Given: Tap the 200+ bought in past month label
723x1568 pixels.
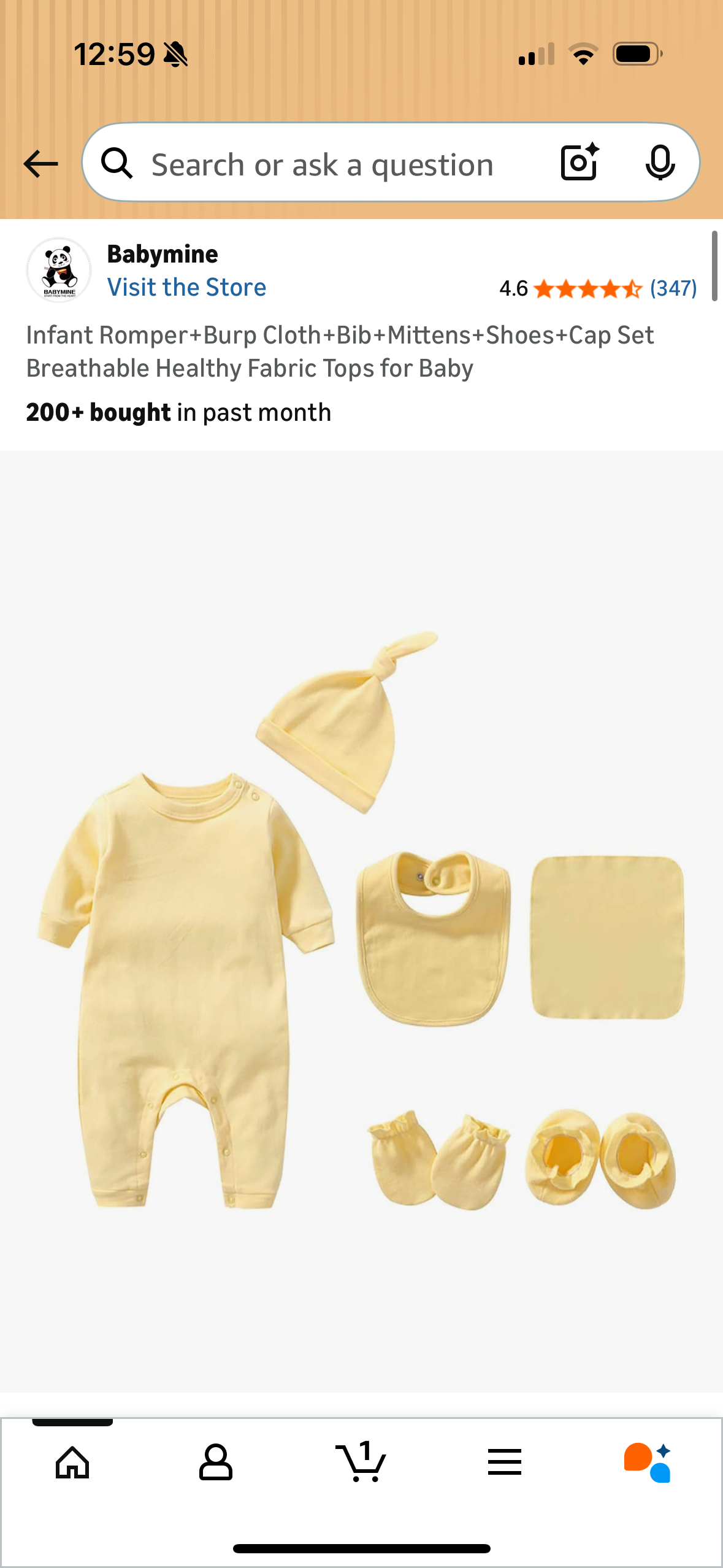Looking at the screenshot, I should (178, 412).
